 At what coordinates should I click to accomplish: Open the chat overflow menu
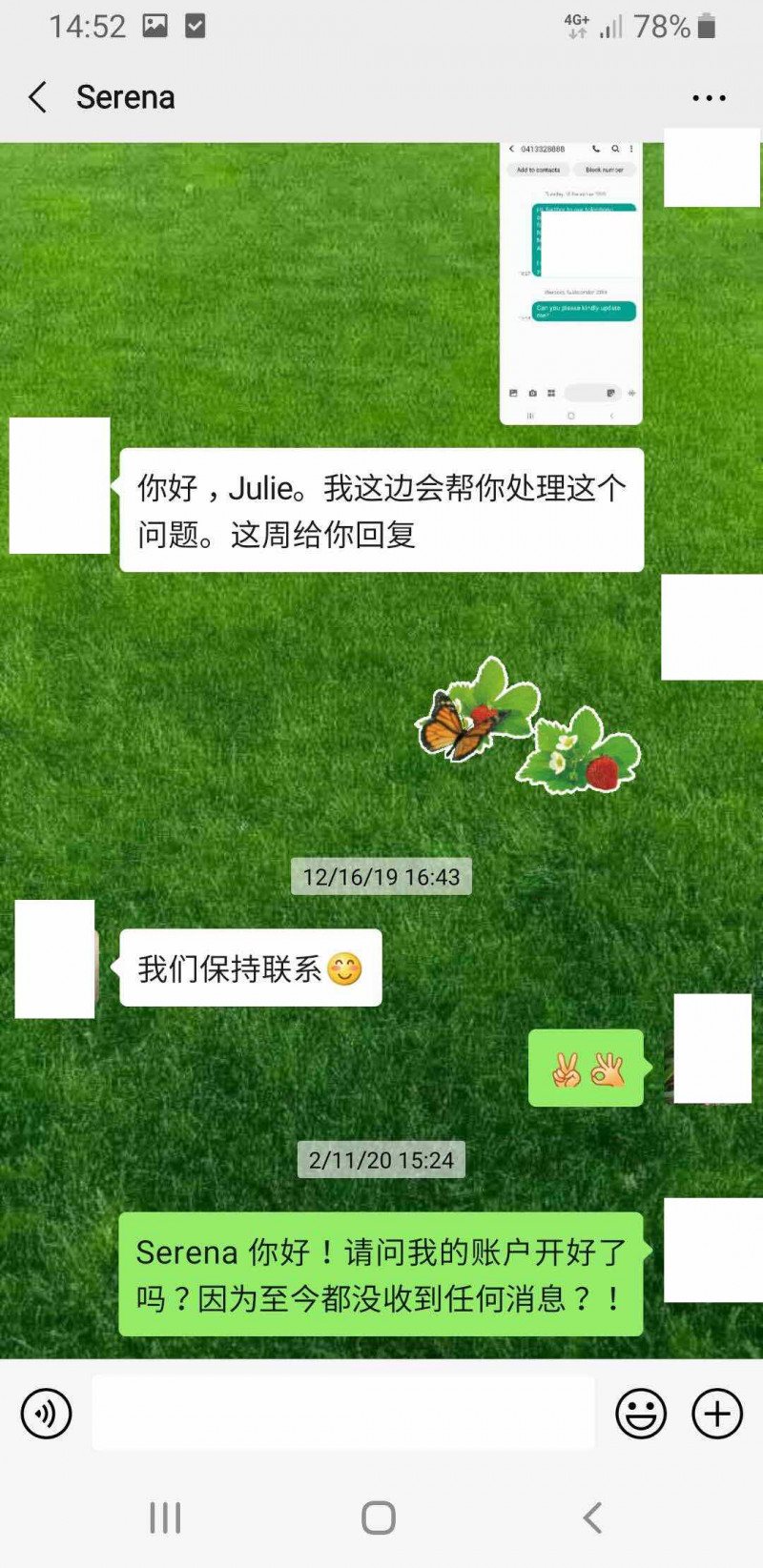709,98
